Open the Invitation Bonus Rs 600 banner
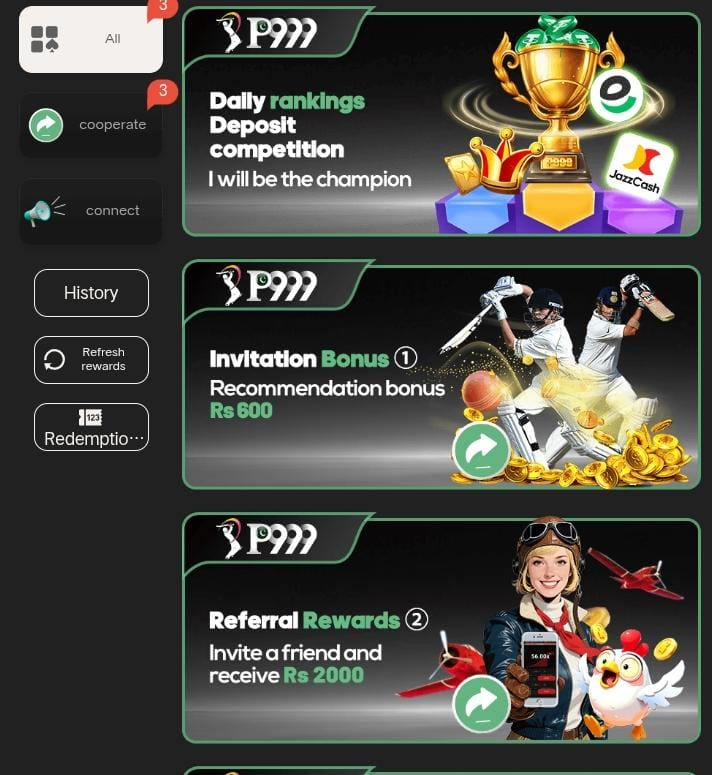Image resolution: width=712 pixels, height=775 pixels. click(x=441, y=377)
